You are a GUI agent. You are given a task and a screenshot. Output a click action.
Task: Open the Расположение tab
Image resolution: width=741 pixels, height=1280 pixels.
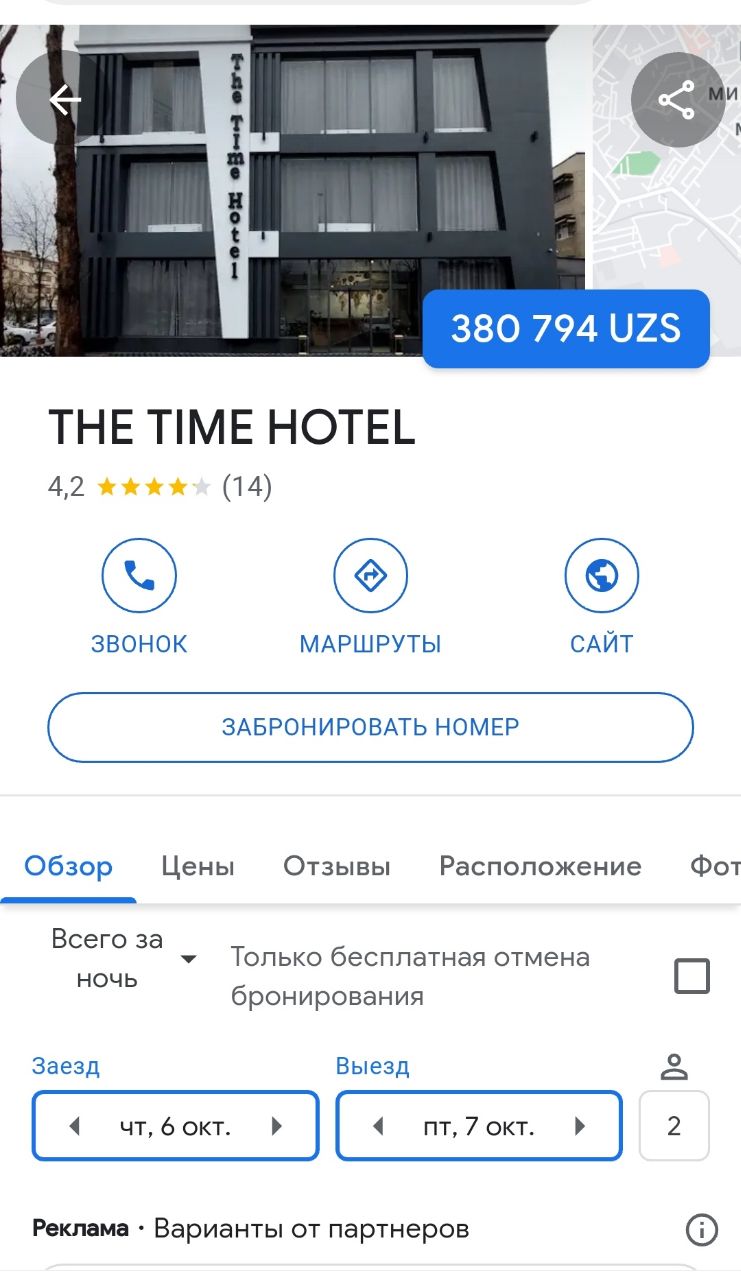coord(540,866)
